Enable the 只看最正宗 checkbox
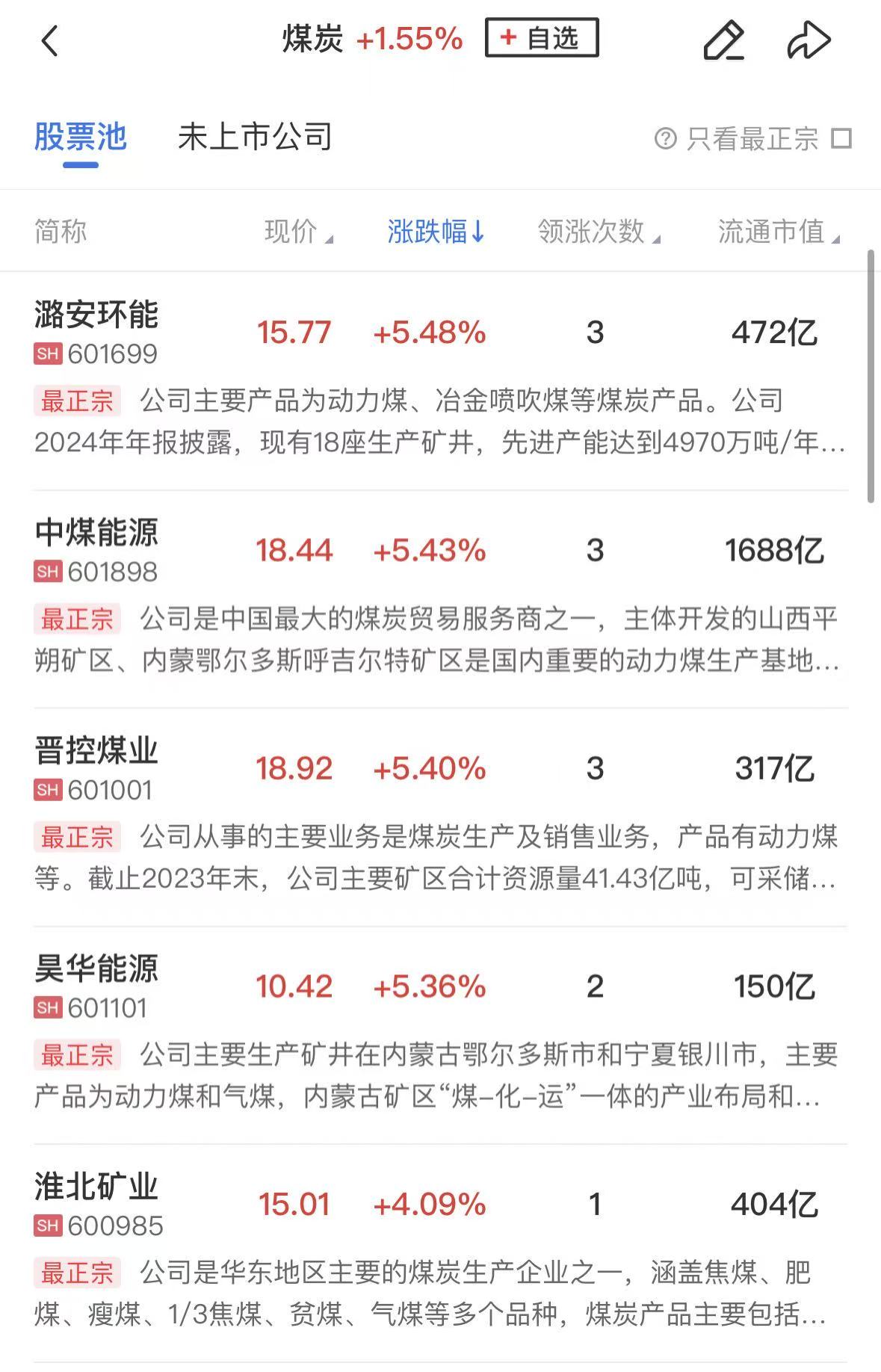This screenshot has height=1372, width=881. (842, 139)
